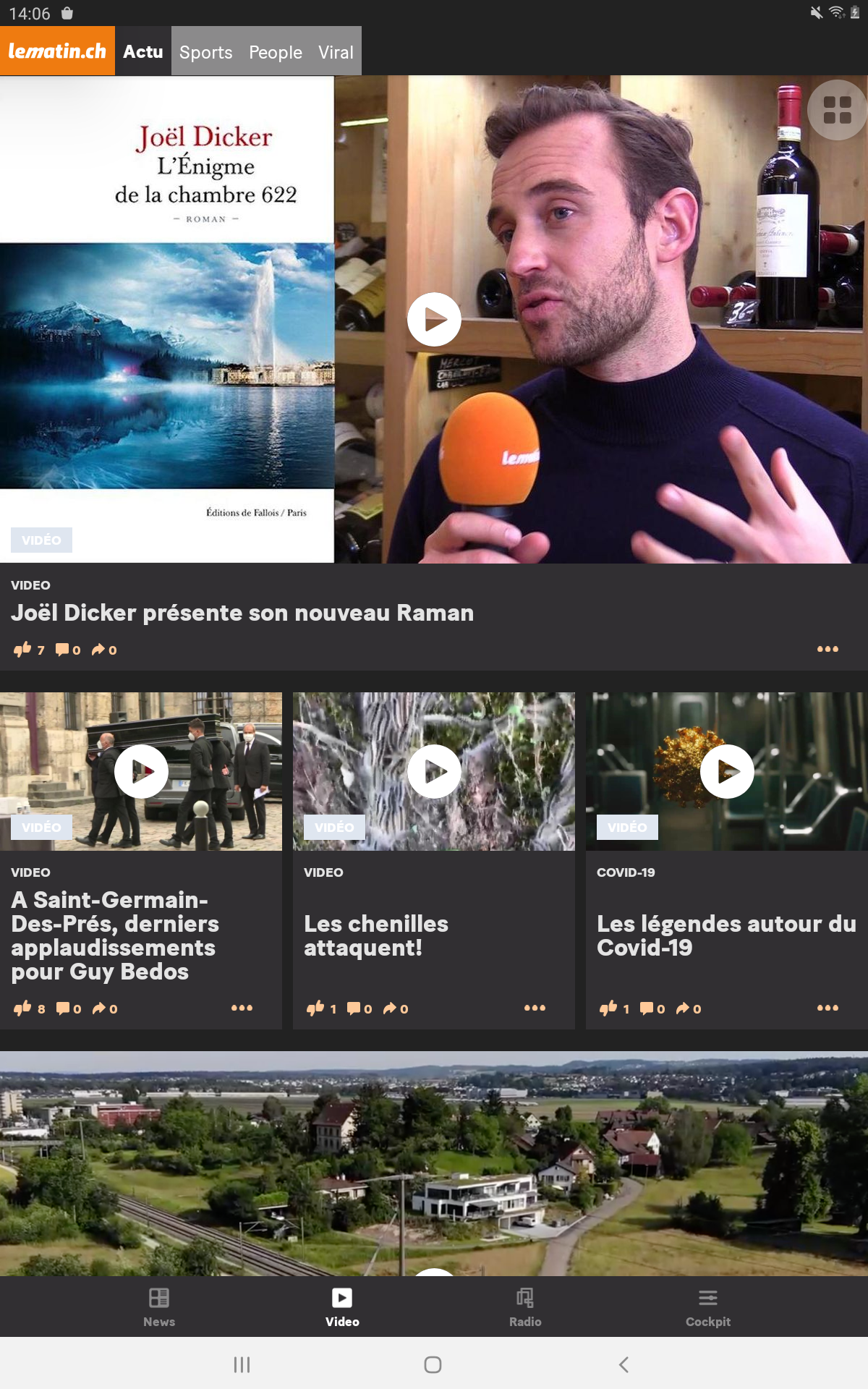Open the Viral tab

point(336,52)
